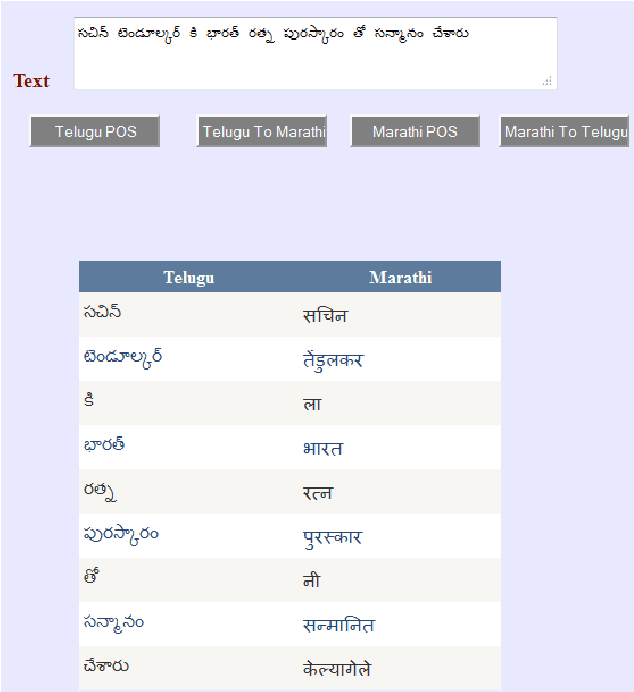Select the Marathi POS button
Screen dimensions: 634x692
click(415, 132)
